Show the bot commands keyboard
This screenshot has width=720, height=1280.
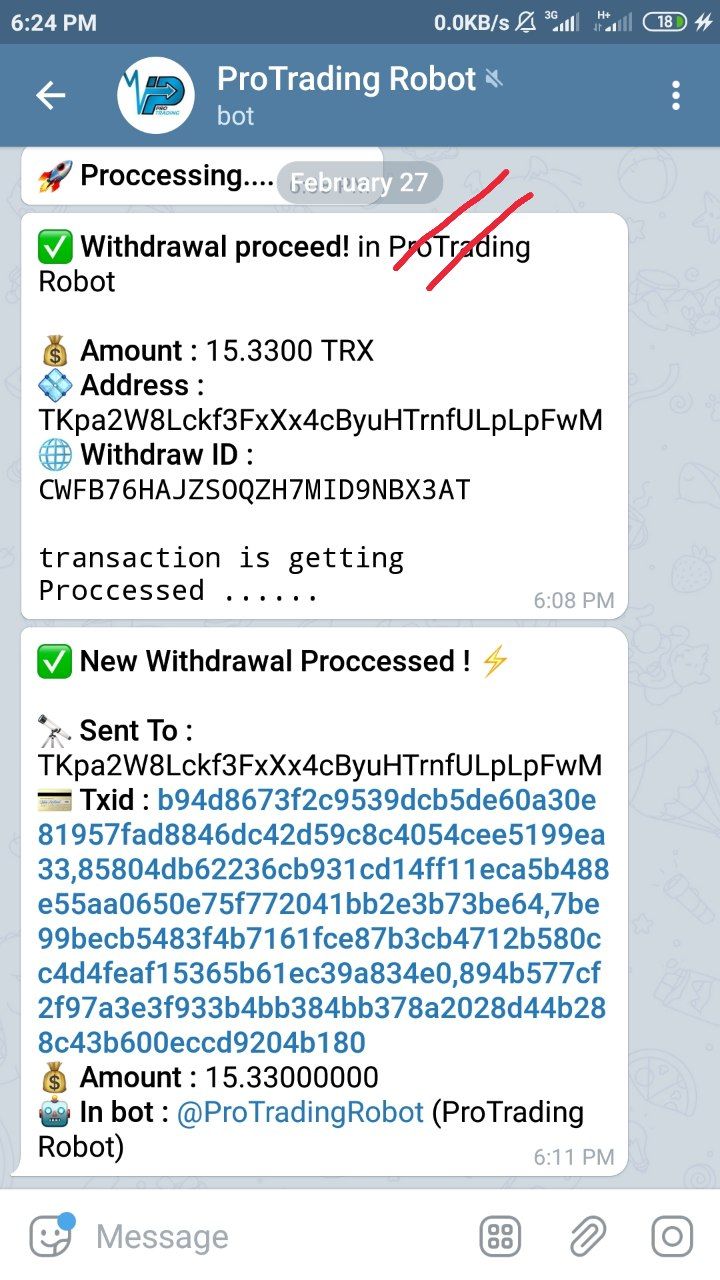click(x=500, y=1237)
